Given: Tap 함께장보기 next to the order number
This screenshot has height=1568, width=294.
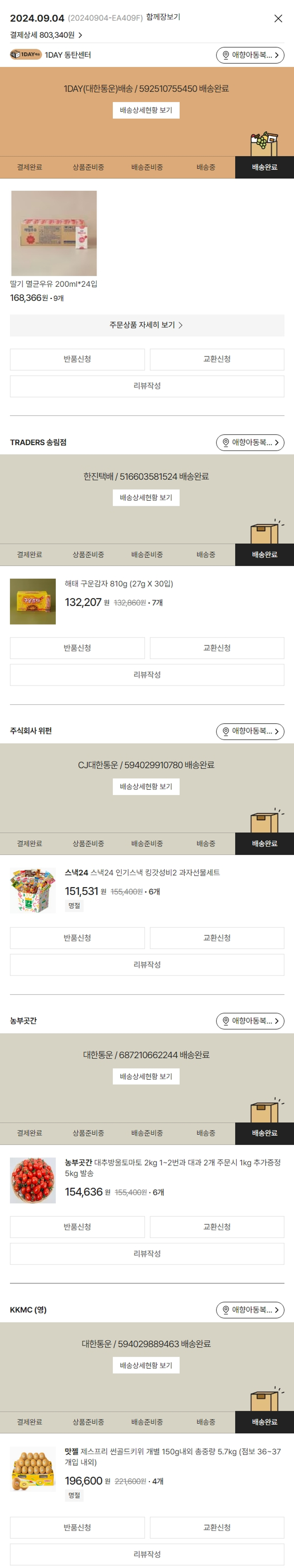Looking at the screenshot, I should tap(163, 17).
